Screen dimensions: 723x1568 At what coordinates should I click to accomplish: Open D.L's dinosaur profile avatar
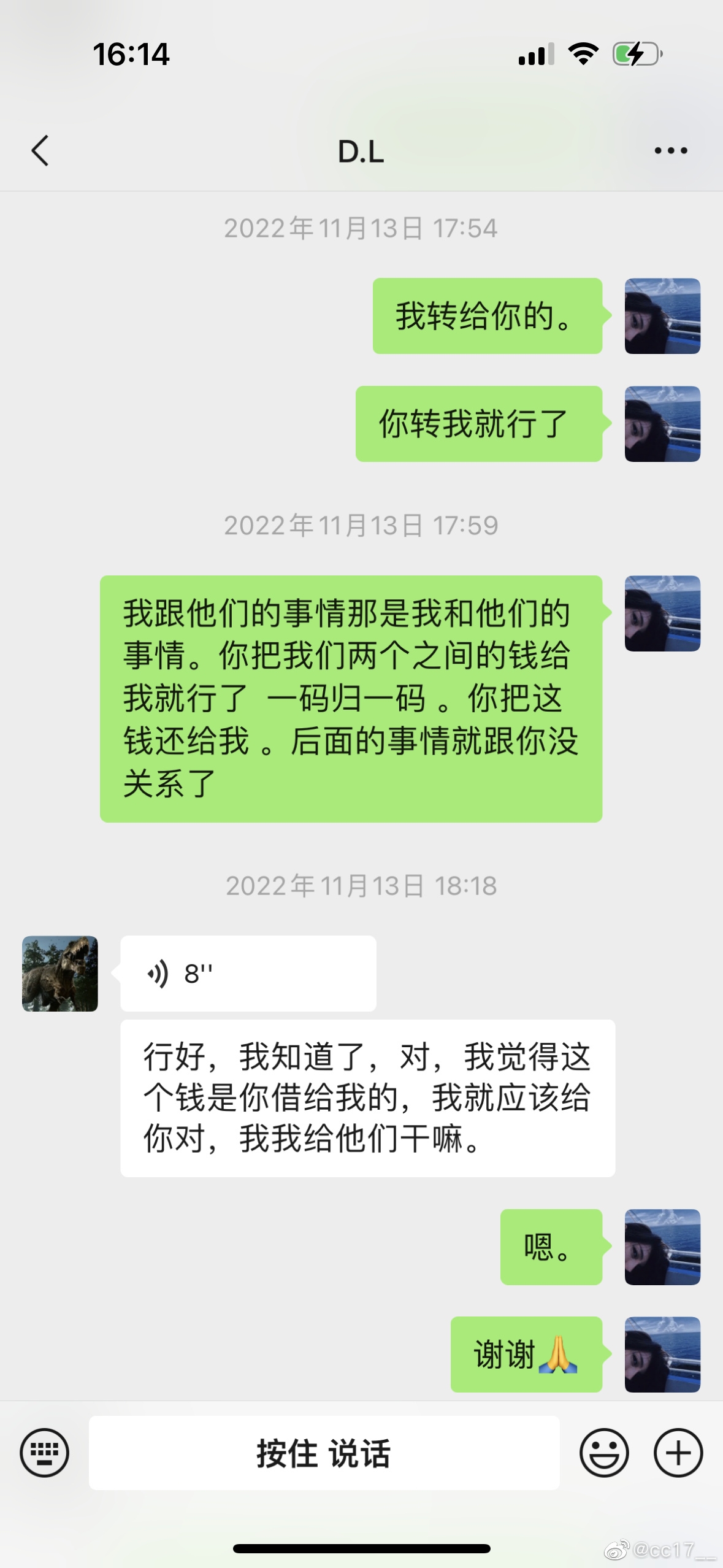click(x=60, y=973)
